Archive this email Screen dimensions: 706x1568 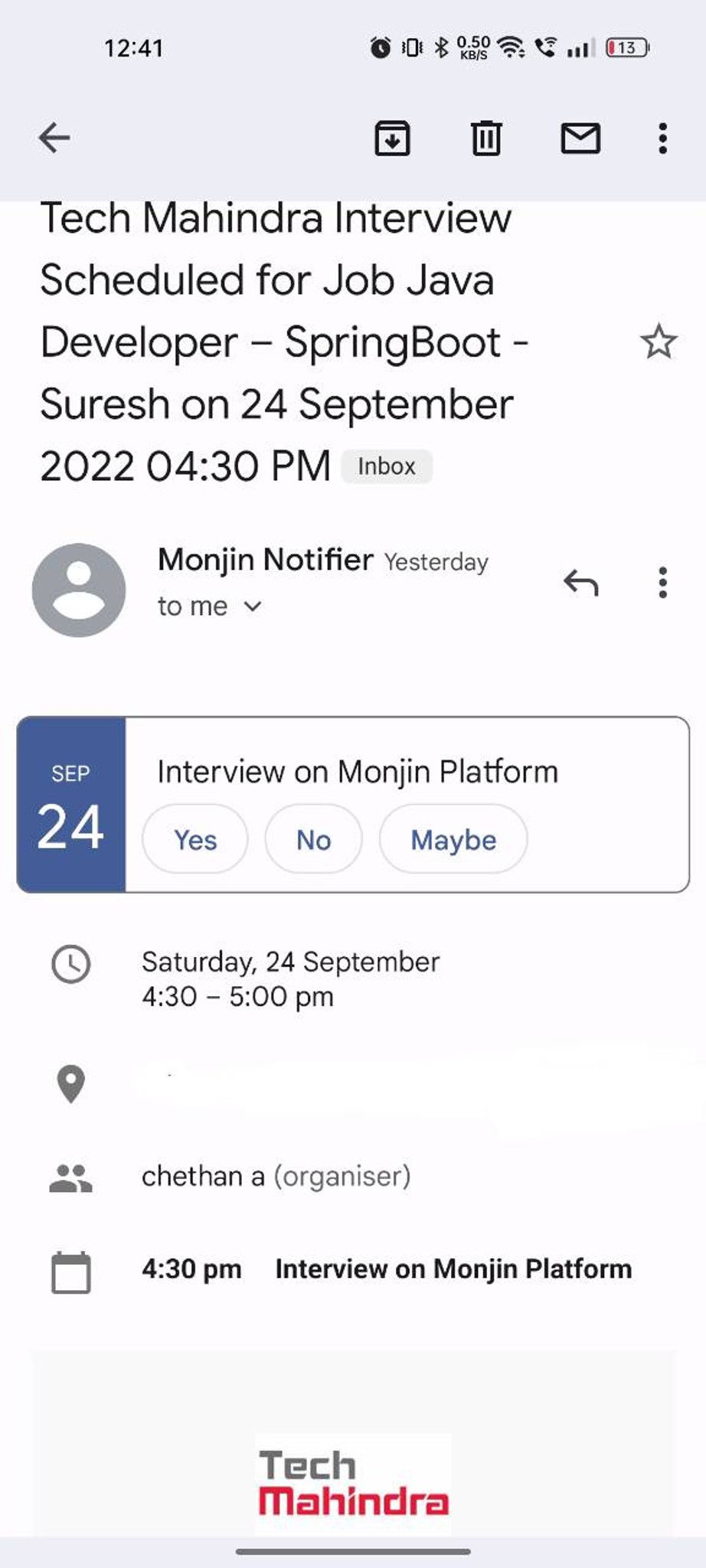tap(393, 139)
